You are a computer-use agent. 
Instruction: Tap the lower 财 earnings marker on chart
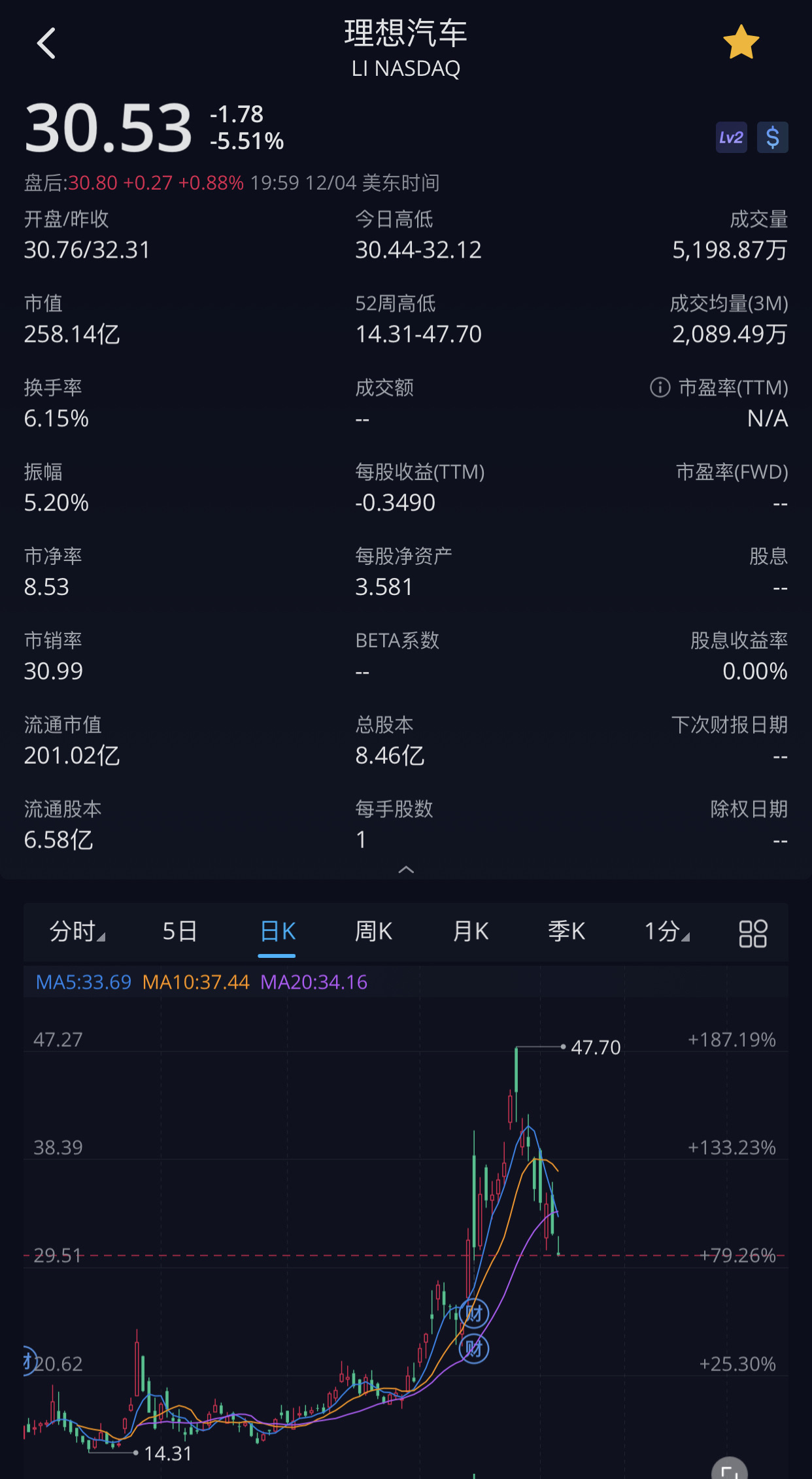(474, 1348)
